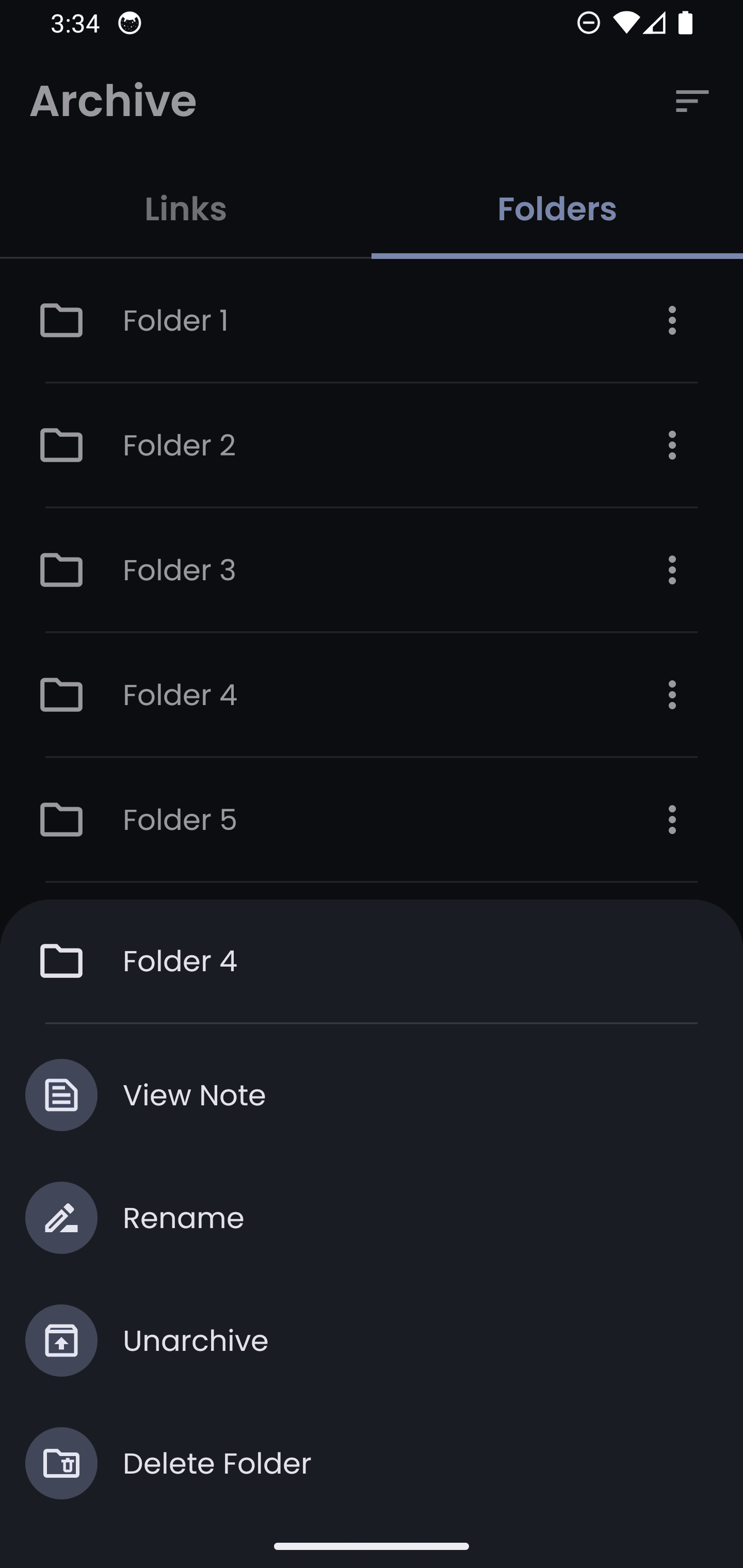
Task: Select the Folders tab
Action: click(x=557, y=209)
